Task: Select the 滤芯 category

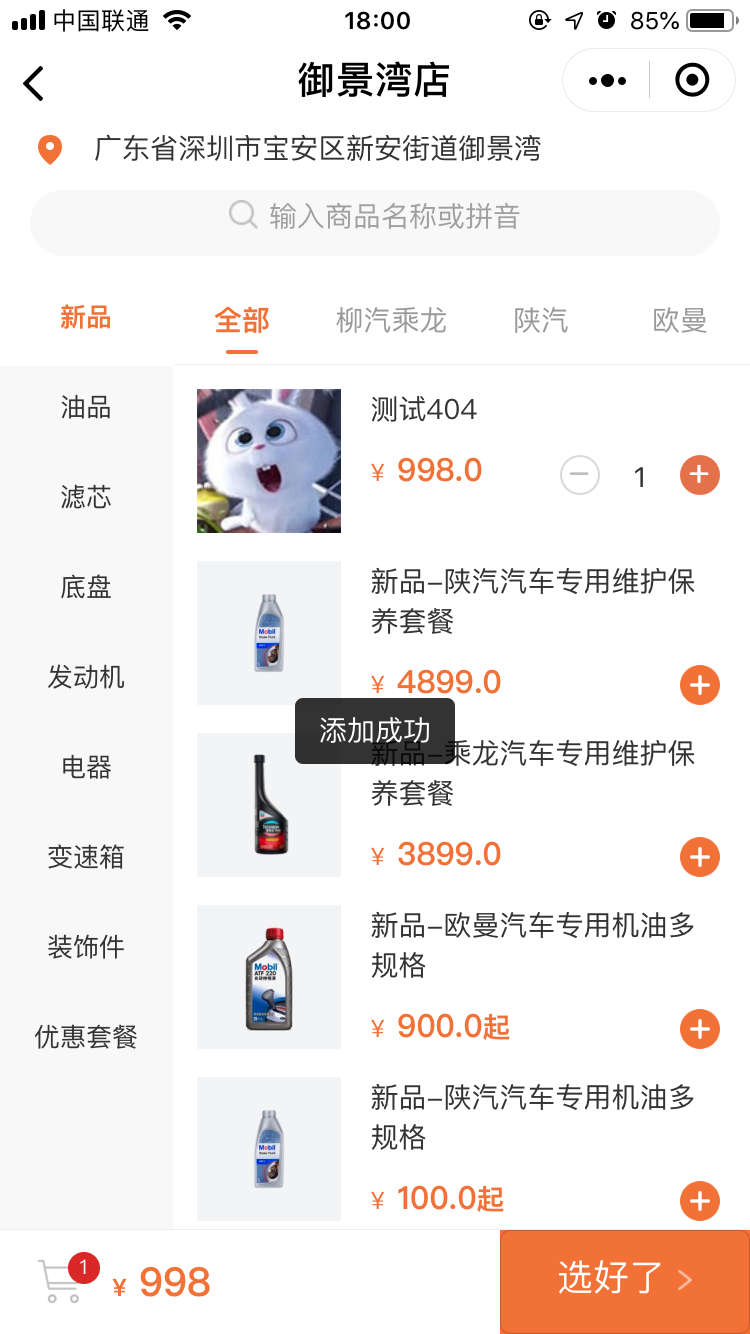Action: point(86,498)
